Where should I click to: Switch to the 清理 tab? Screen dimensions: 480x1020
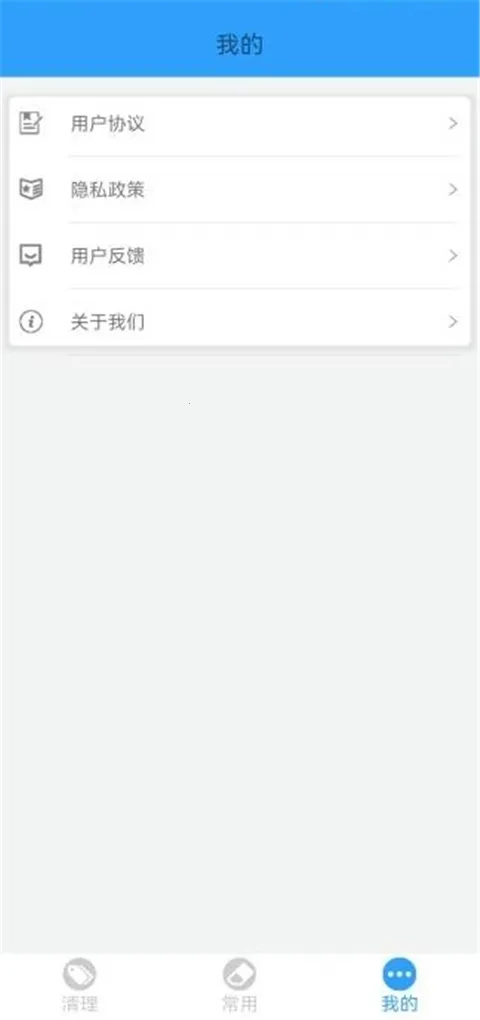click(x=80, y=985)
